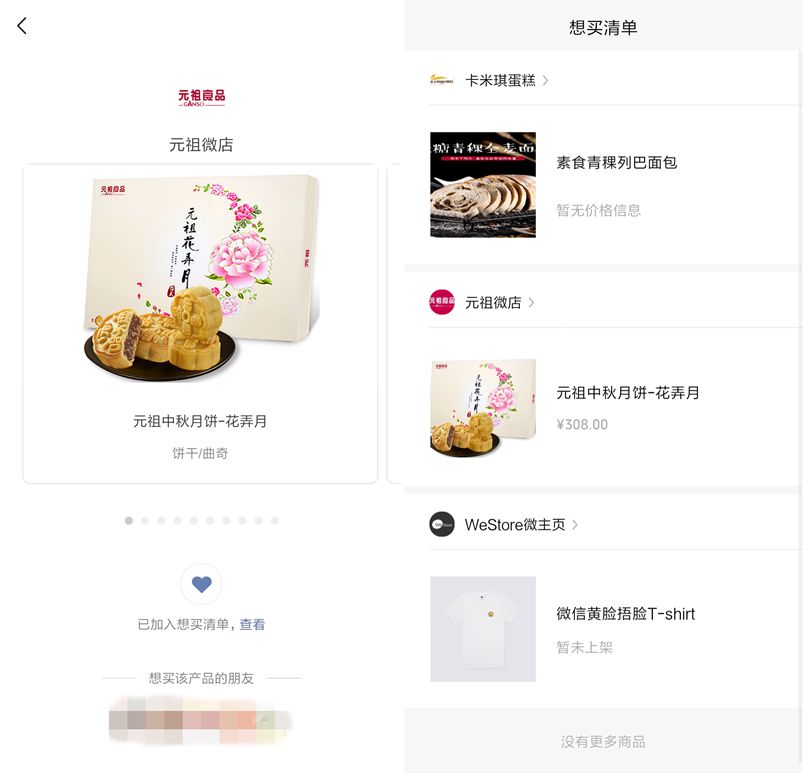Open the 查看 link to view wishlist
Viewport: 803px width, 773px height.
pyautogui.click(x=252, y=624)
